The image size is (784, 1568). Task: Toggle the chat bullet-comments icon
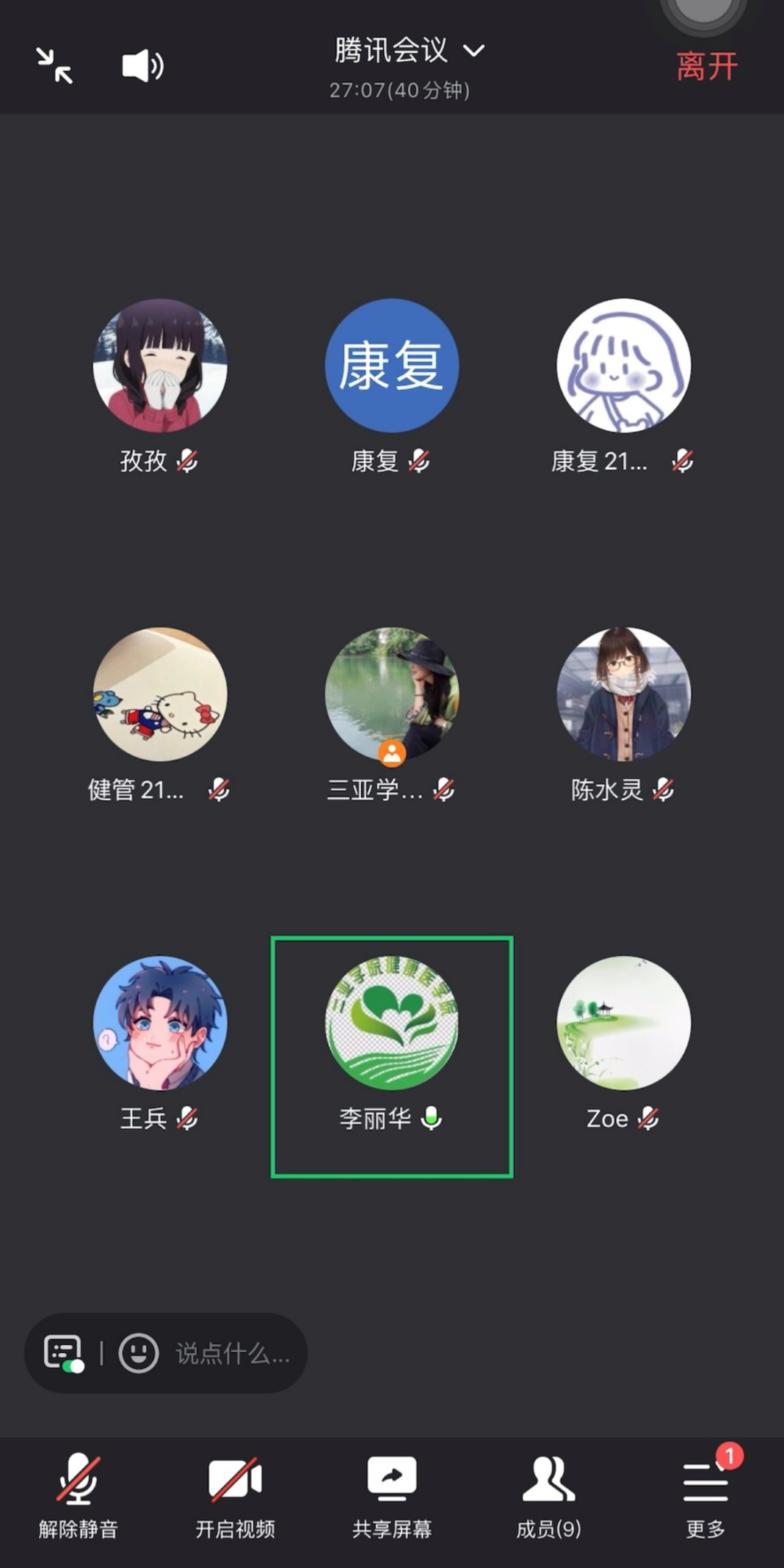click(63, 1352)
